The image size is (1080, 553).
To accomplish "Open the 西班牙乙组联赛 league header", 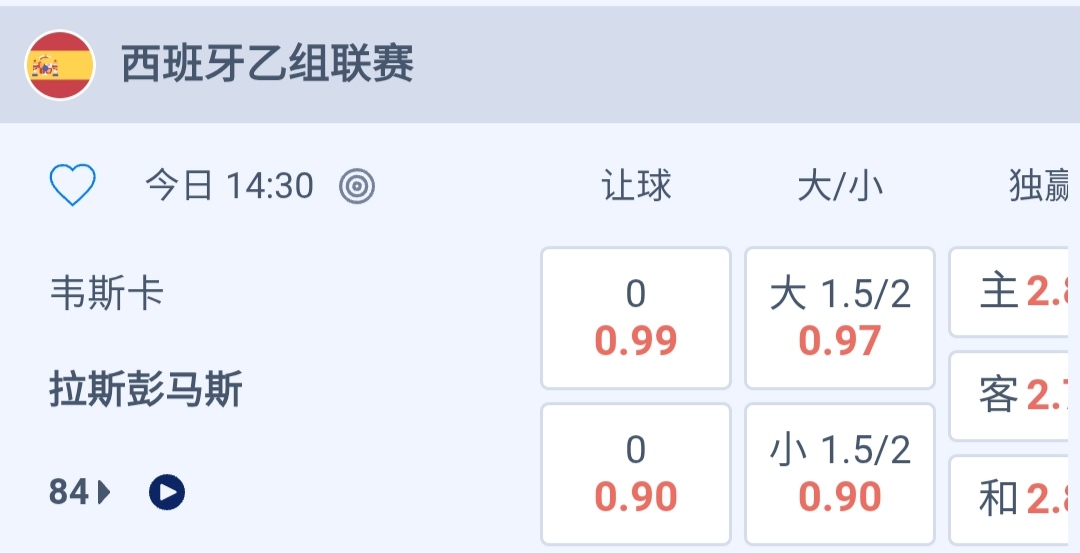I will [x=268, y=65].
